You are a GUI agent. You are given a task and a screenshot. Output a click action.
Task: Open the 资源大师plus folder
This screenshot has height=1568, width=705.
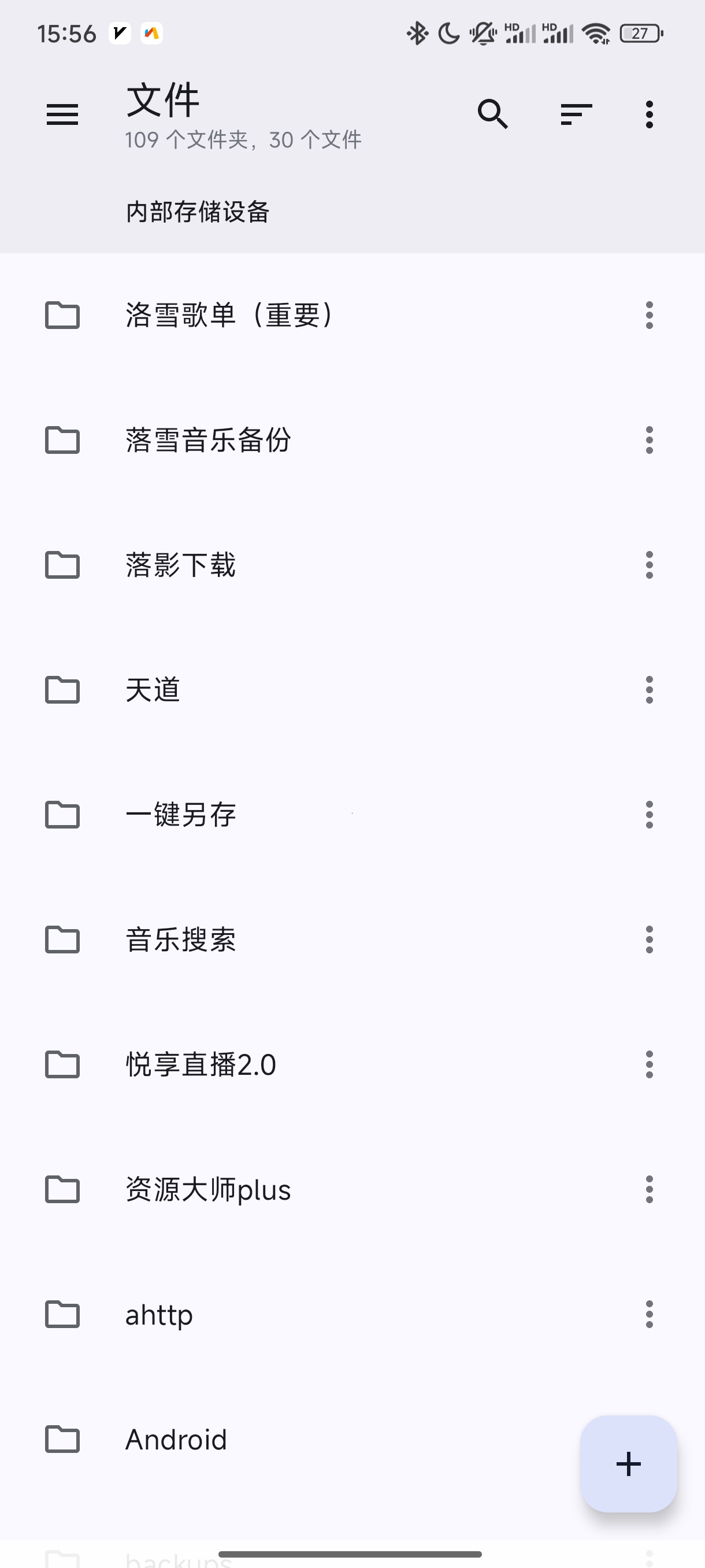point(208,1189)
